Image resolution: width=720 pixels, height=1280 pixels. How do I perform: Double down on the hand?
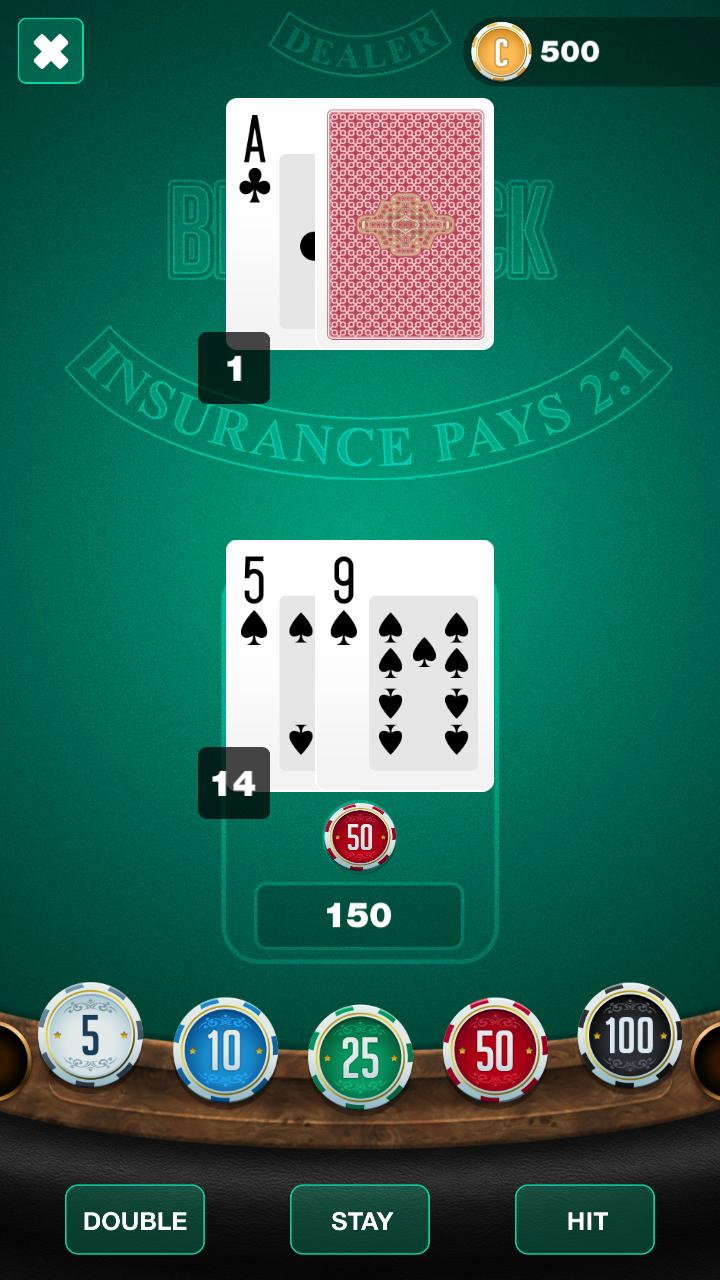tap(135, 1220)
